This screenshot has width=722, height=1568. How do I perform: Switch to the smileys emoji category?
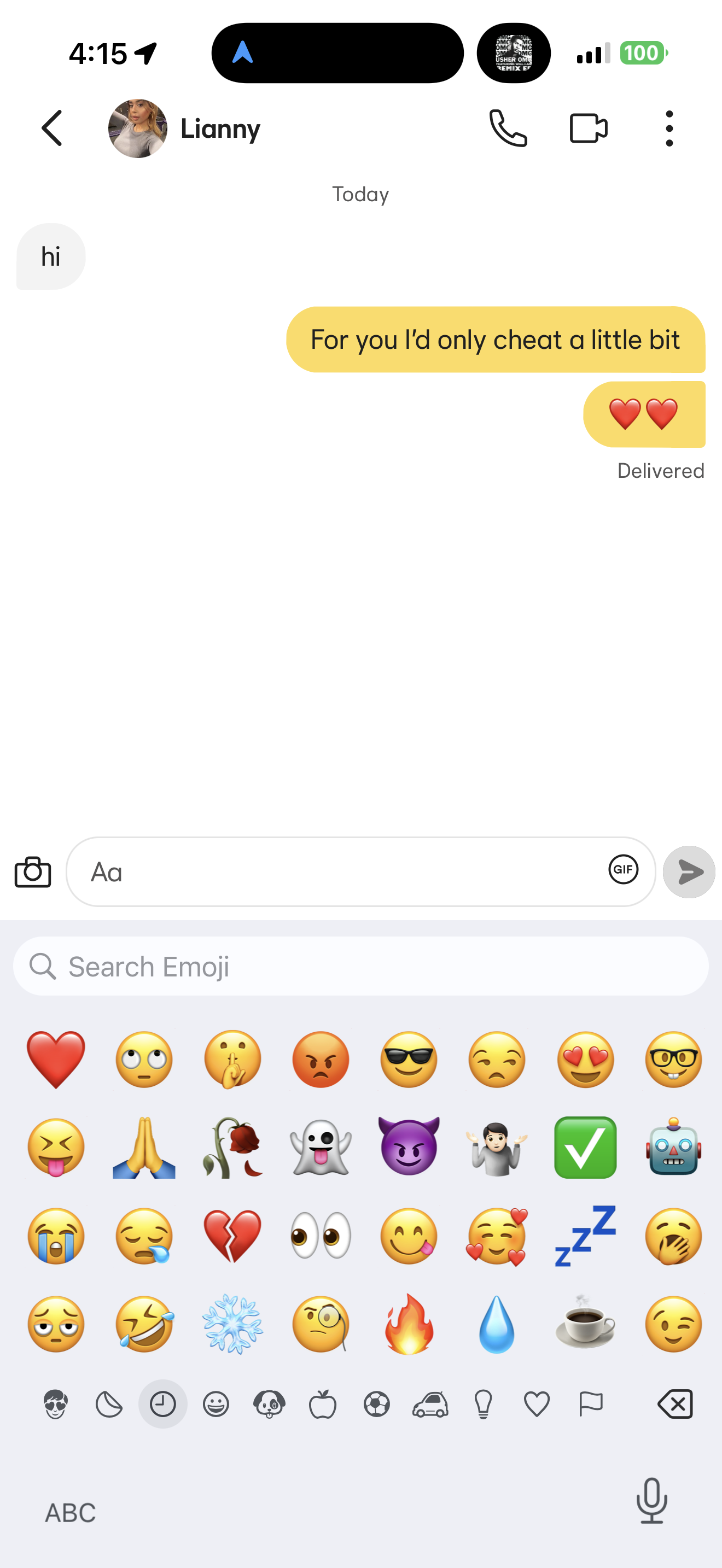point(216,1405)
